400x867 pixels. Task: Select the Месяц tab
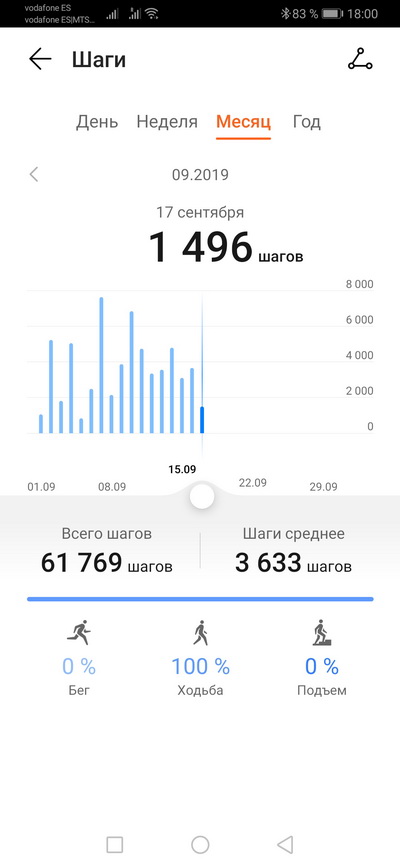[x=243, y=122]
